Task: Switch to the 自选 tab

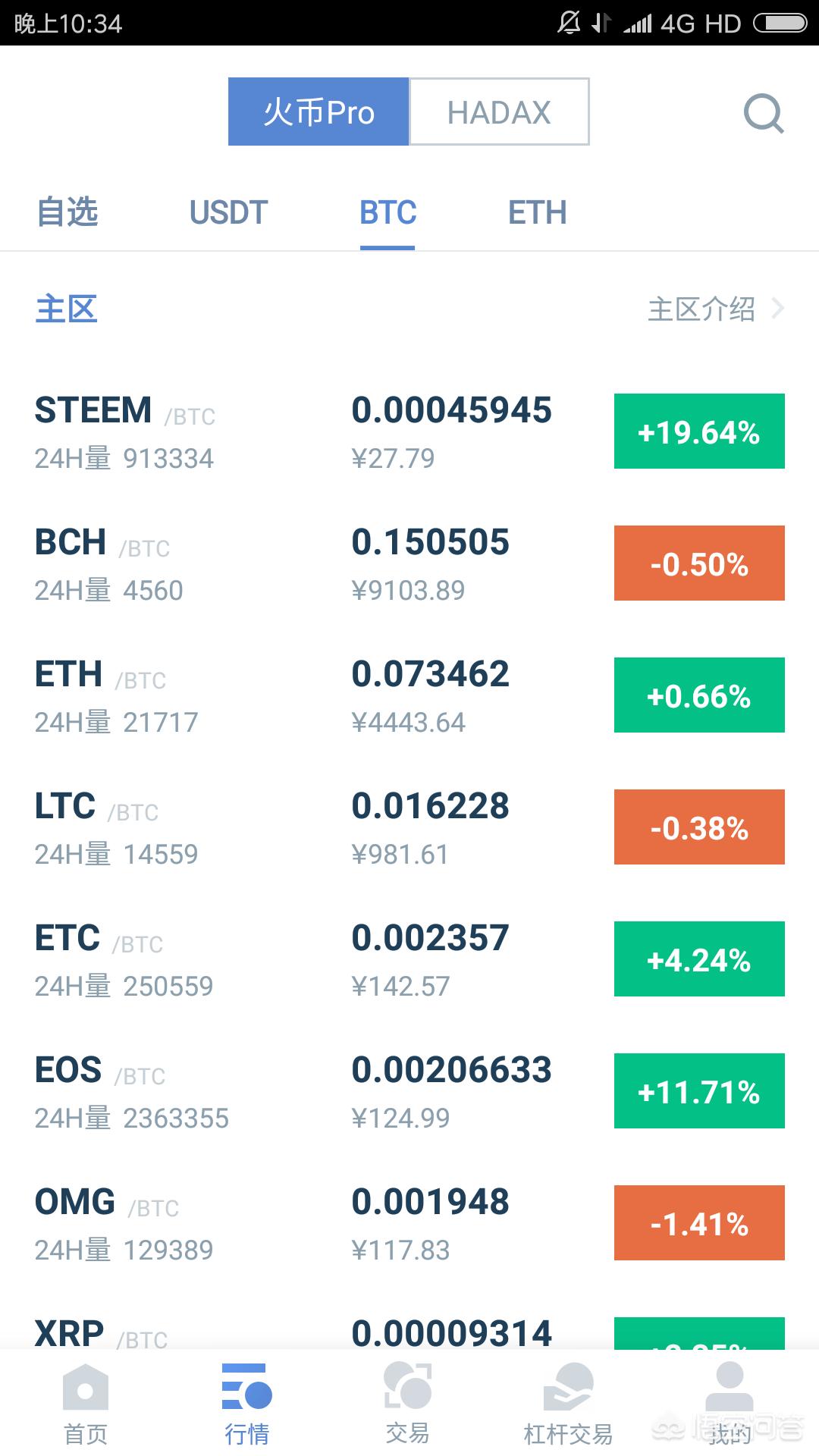Action: pyautogui.click(x=67, y=212)
